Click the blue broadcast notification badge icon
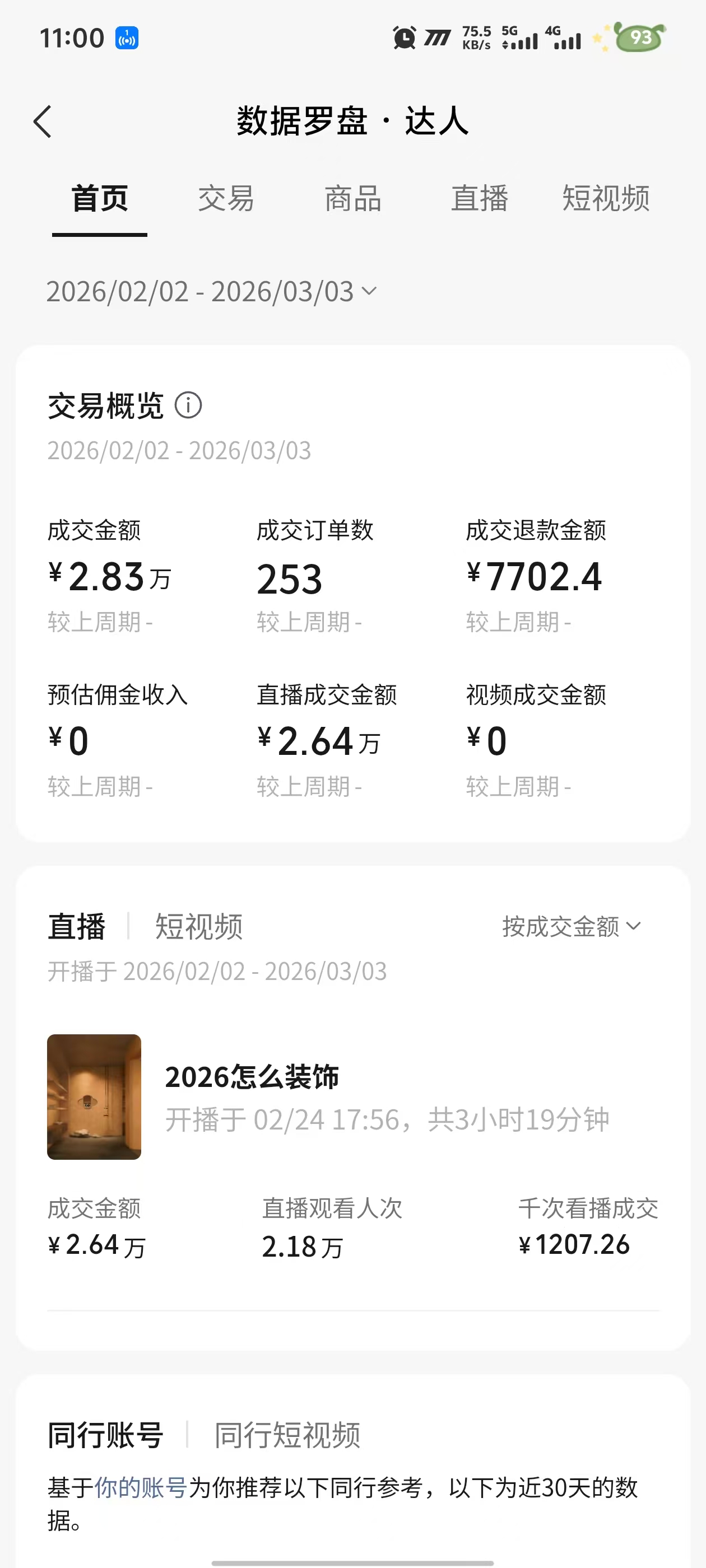The height and width of the screenshot is (1568, 706). click(x=126, y=38)
